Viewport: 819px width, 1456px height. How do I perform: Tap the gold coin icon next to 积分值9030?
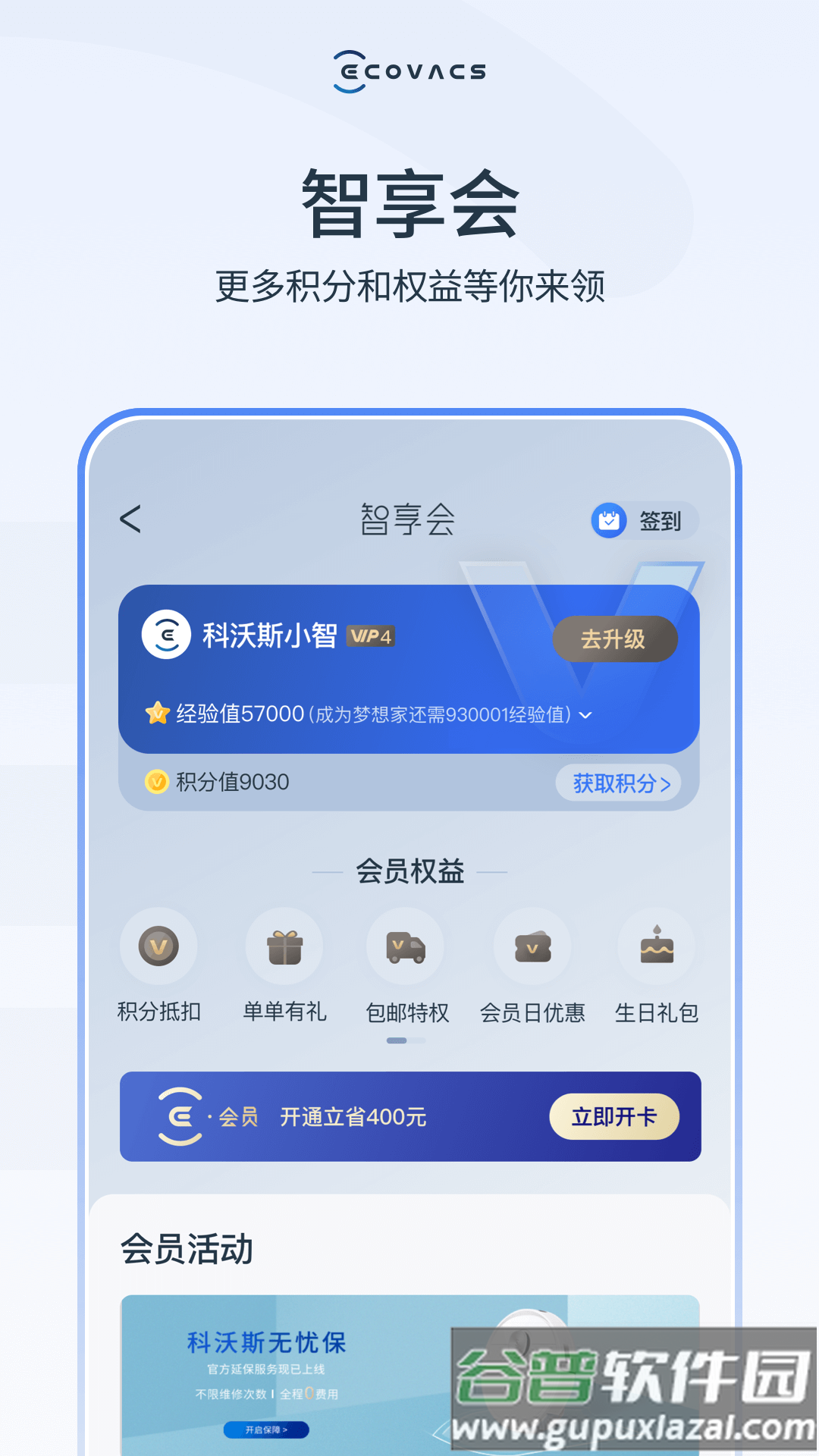coord(157,783)
